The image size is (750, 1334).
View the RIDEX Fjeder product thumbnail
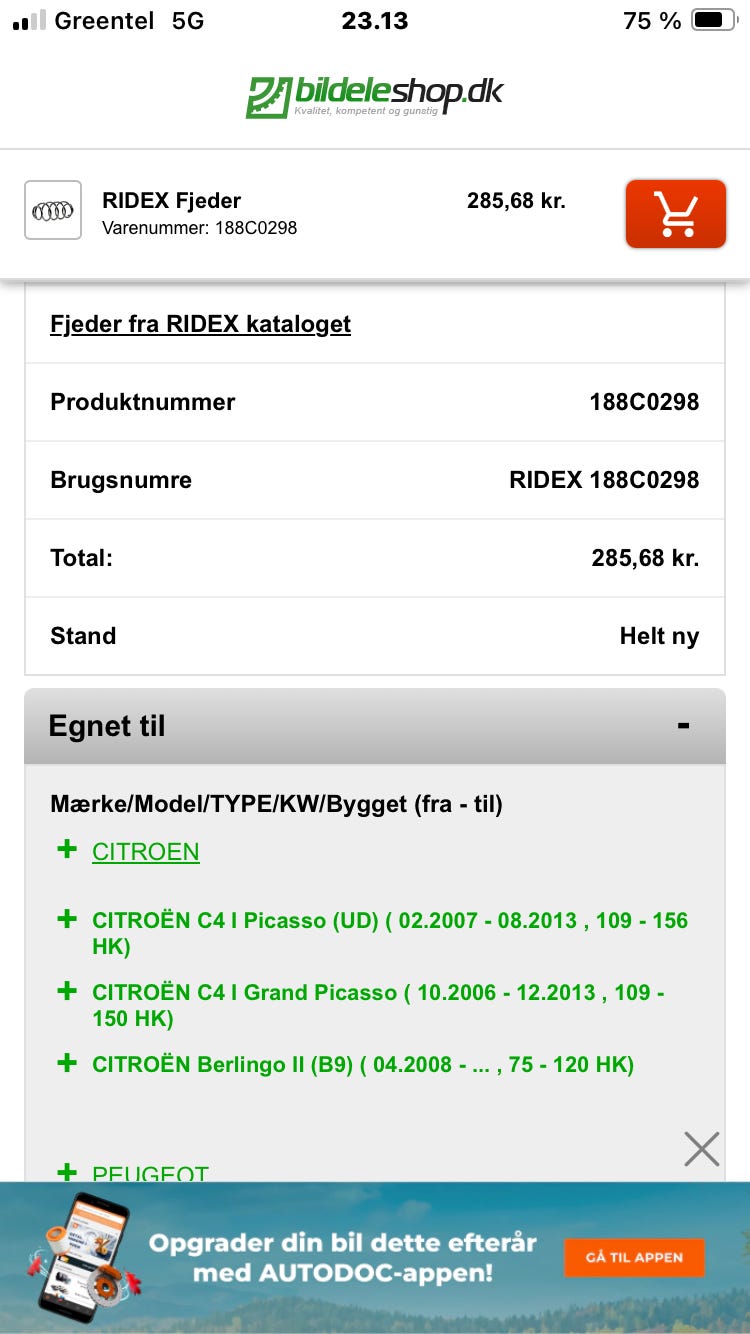pos(52,211)
